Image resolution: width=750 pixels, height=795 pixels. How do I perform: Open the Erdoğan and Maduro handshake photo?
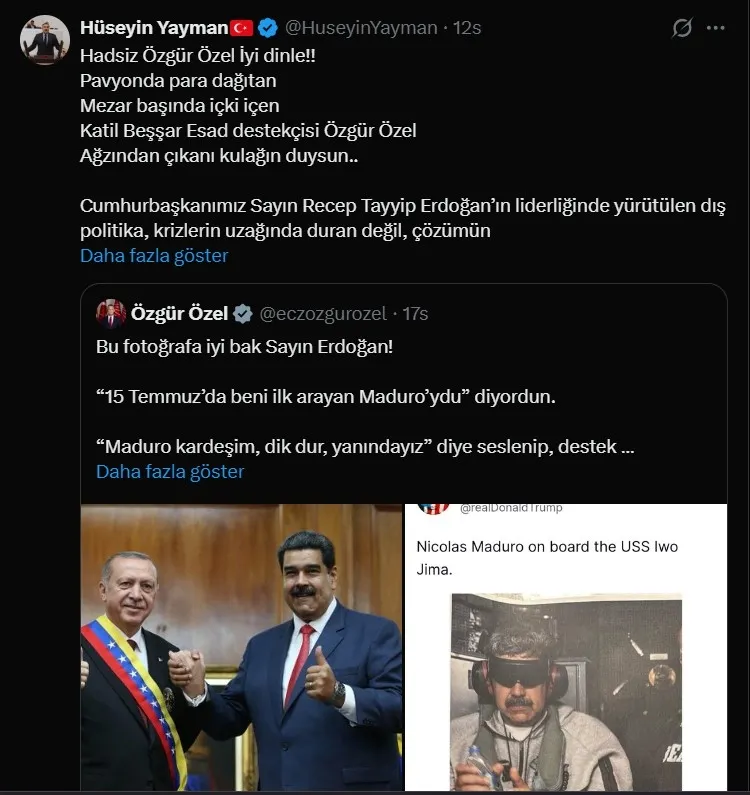pyautogui.click(x=241, y=648)
